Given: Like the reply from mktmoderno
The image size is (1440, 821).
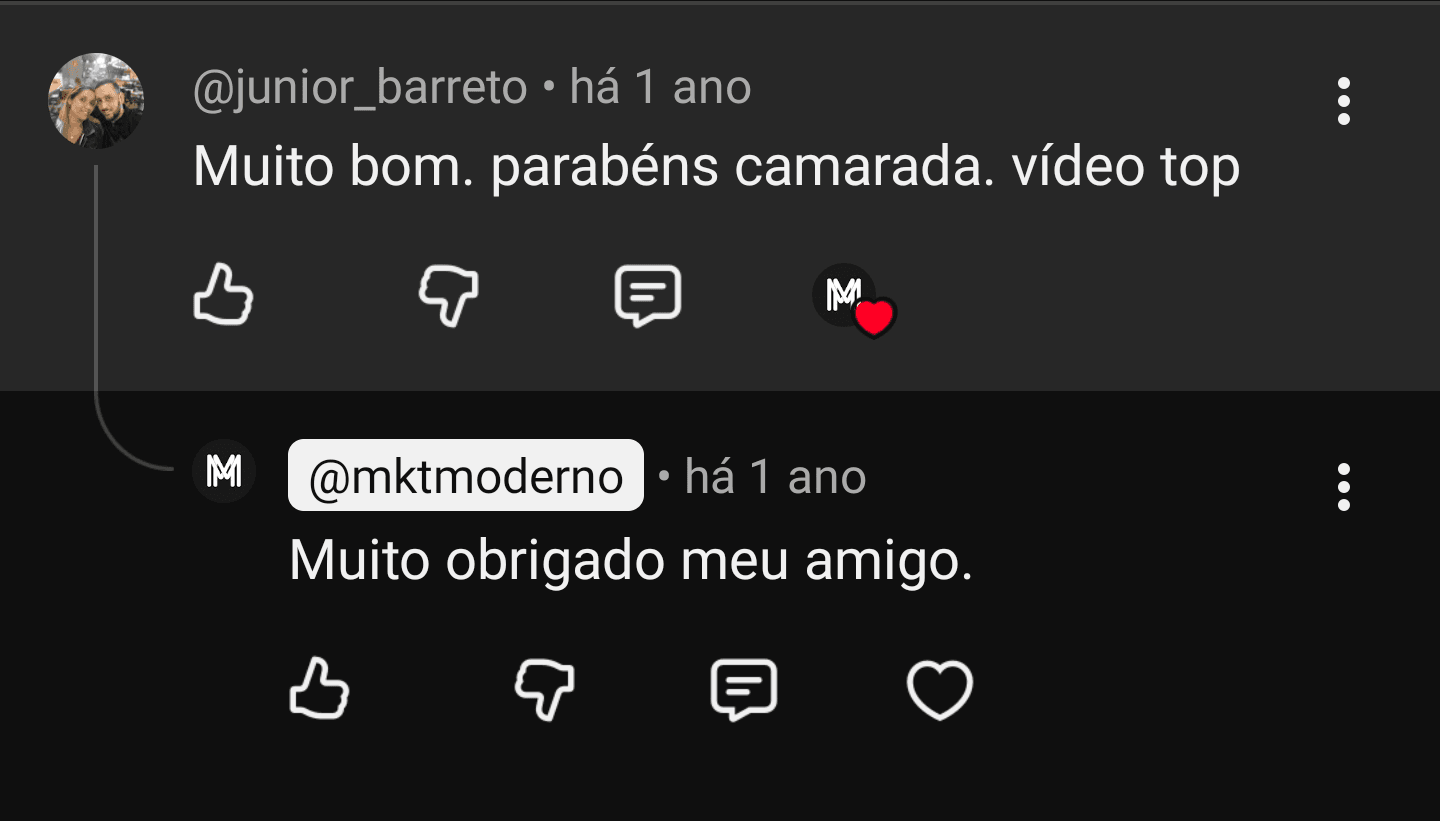Looking at the screenshot, I should 319,689.
